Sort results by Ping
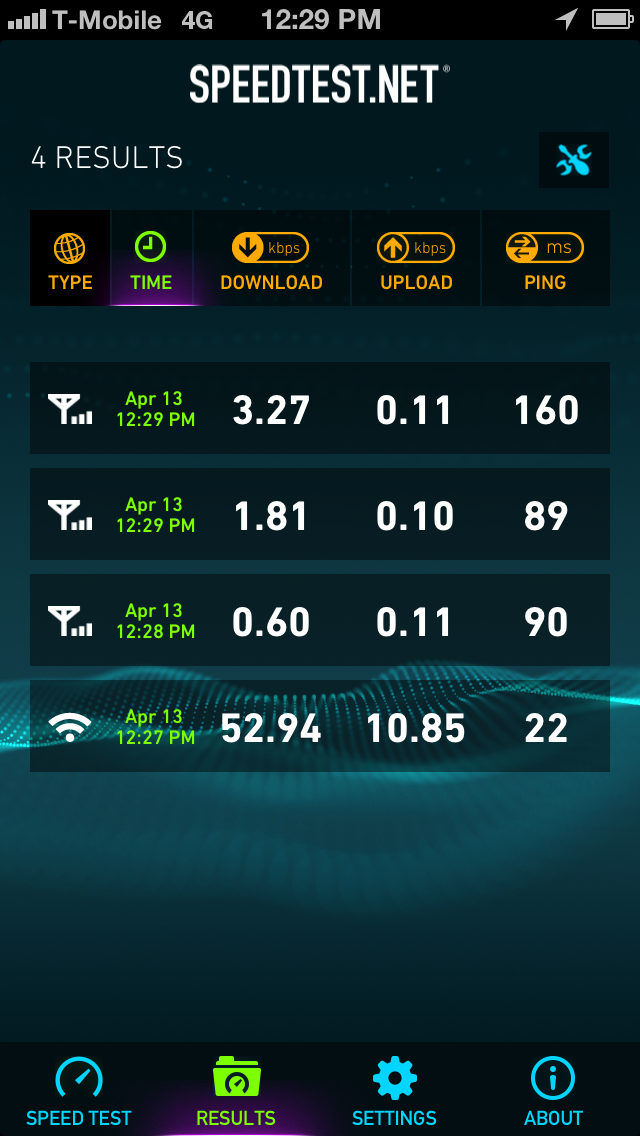This screenshot has height=1136, width=640. point(546,258)
